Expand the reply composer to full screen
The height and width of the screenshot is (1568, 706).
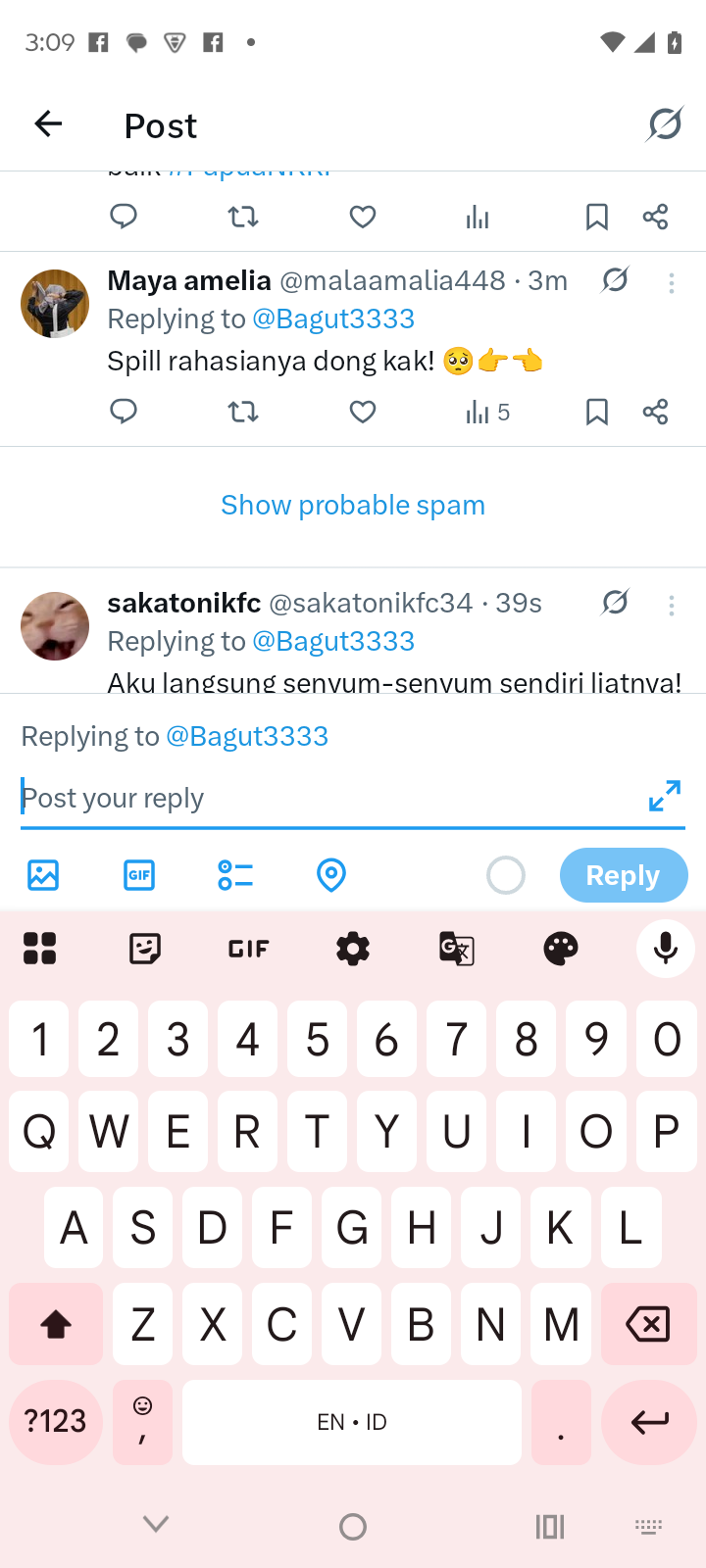point(665,796)
